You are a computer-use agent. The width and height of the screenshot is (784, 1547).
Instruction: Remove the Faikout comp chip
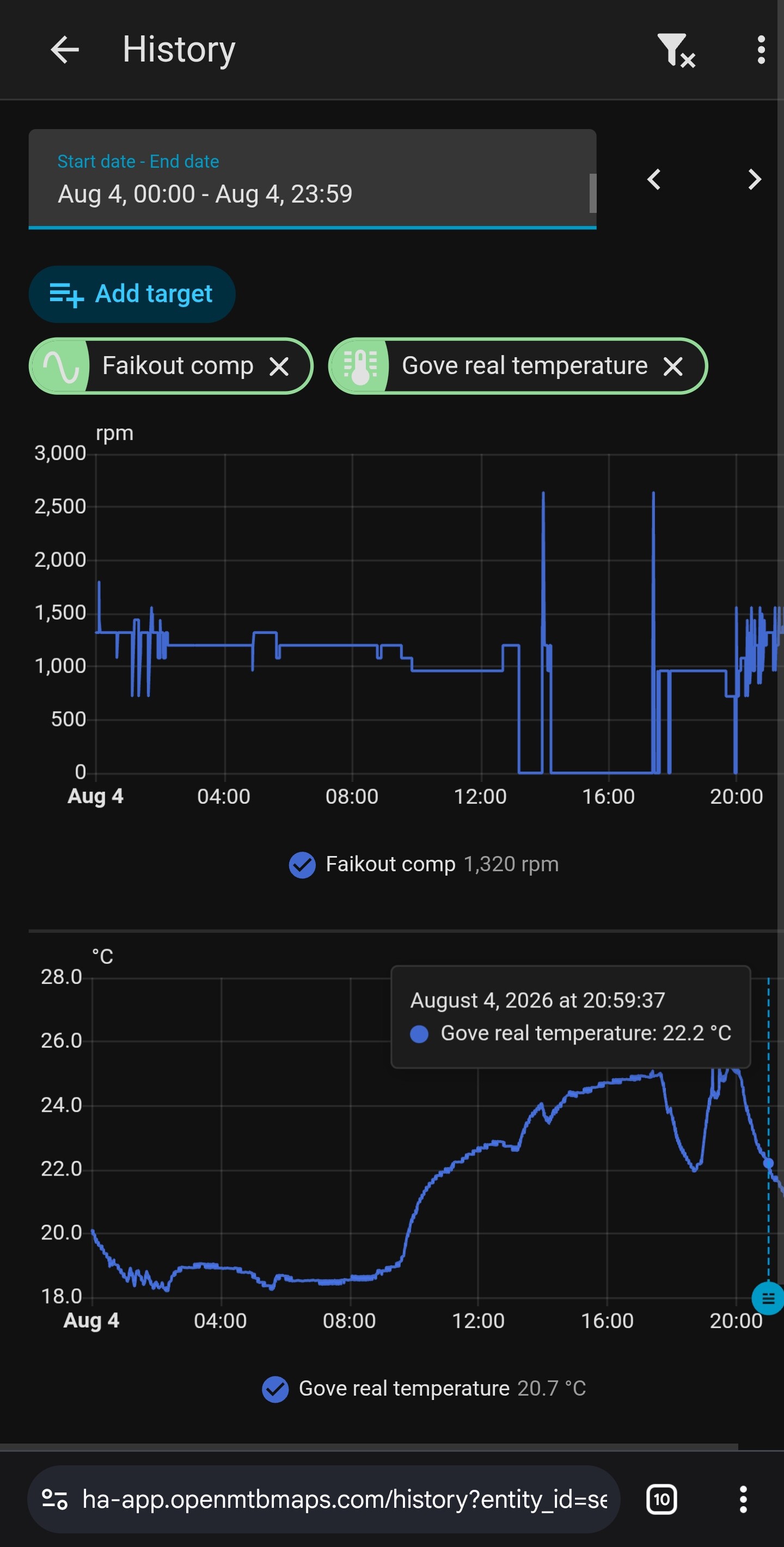pyautogui.click(x=279, y=366)
